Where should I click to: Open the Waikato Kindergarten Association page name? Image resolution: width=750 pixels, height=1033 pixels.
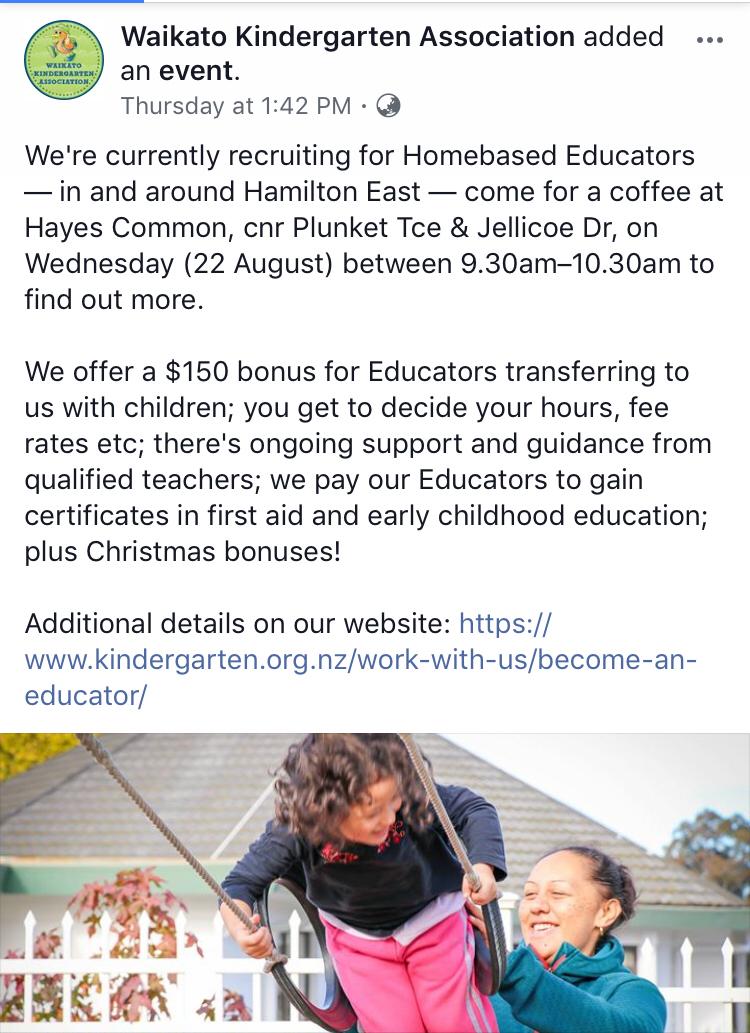(x=347, y=37)
